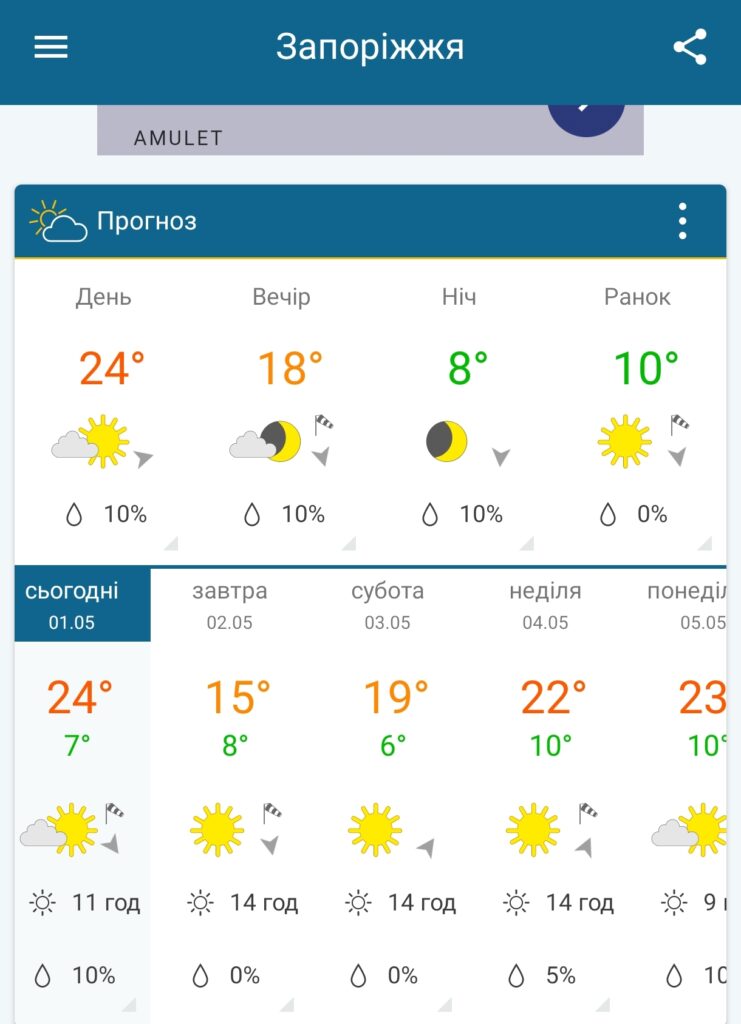This screenshot has width=741, height=1024.
Task: Open the hamburger navigation menu
Action: (x=51, y=47)
